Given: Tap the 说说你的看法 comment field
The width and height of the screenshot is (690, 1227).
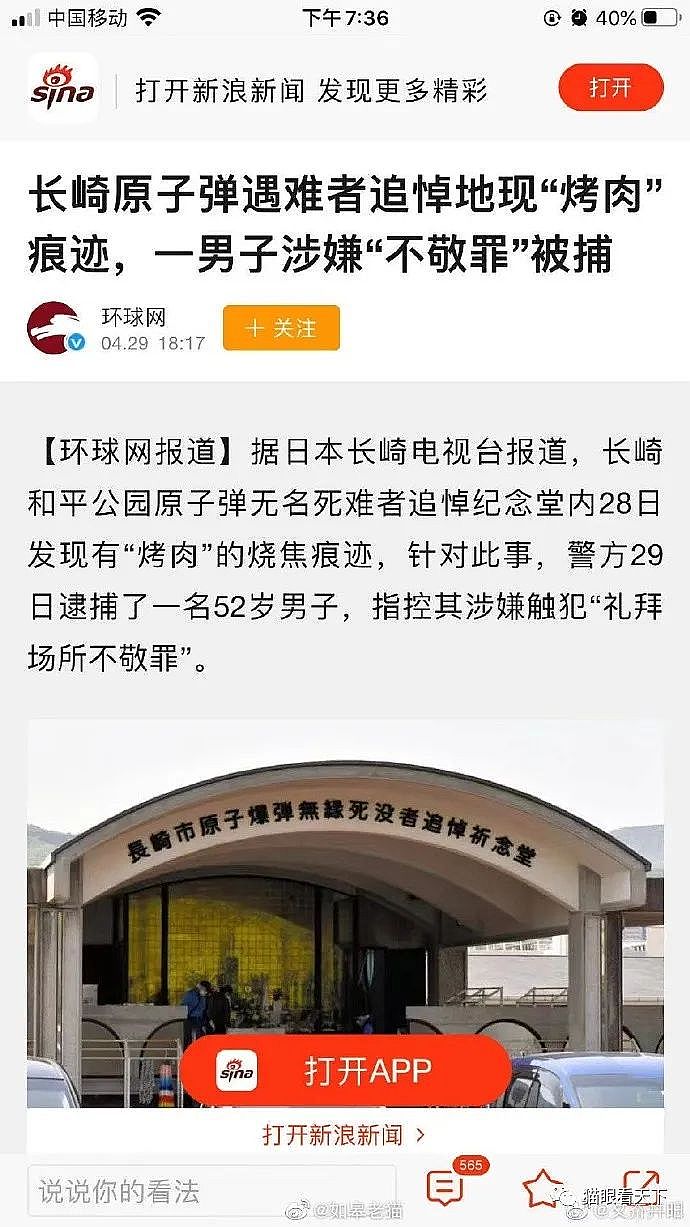Looking at the screenshot, I should (x=212, y=1190).
